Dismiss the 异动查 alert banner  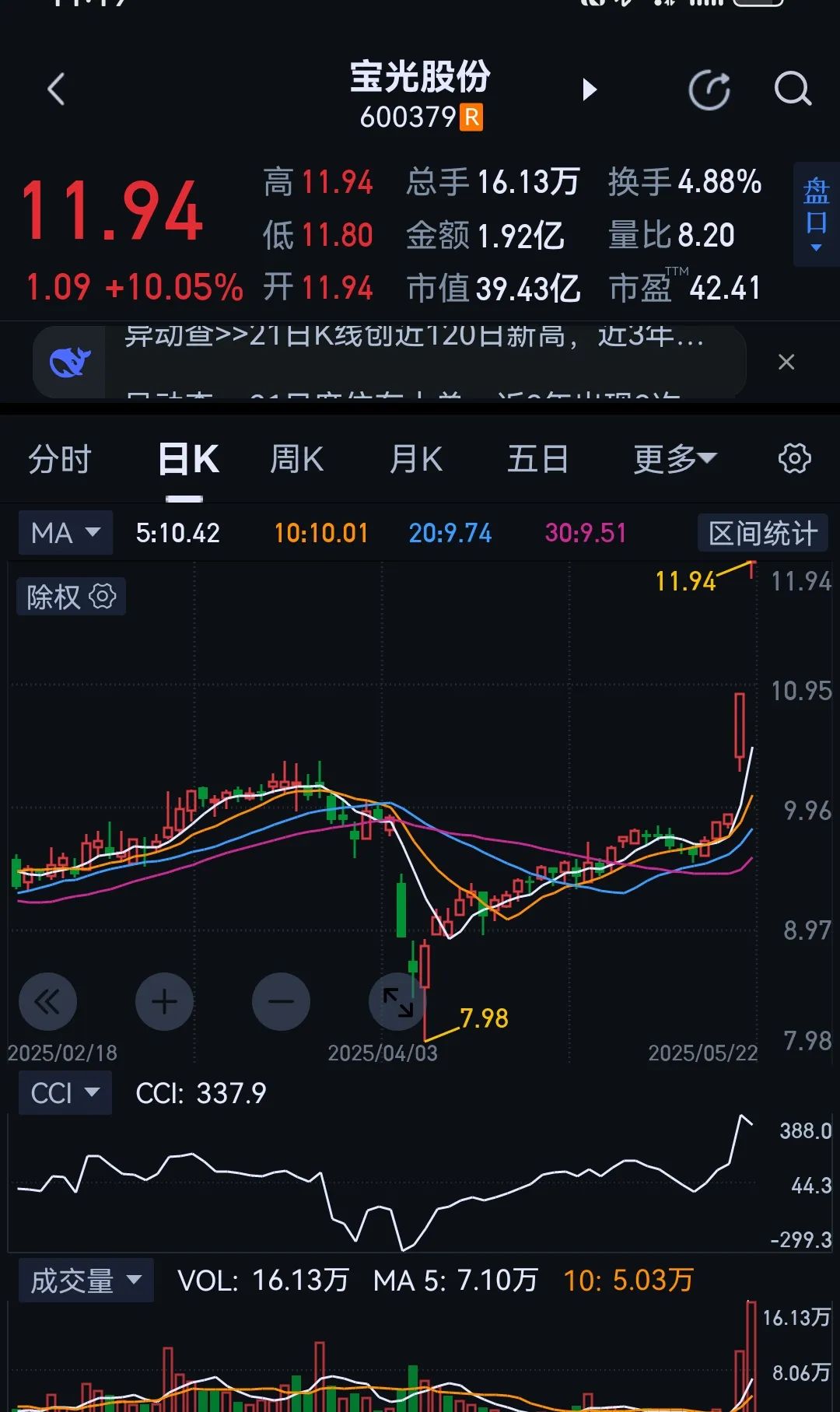[x=786, y=362]
